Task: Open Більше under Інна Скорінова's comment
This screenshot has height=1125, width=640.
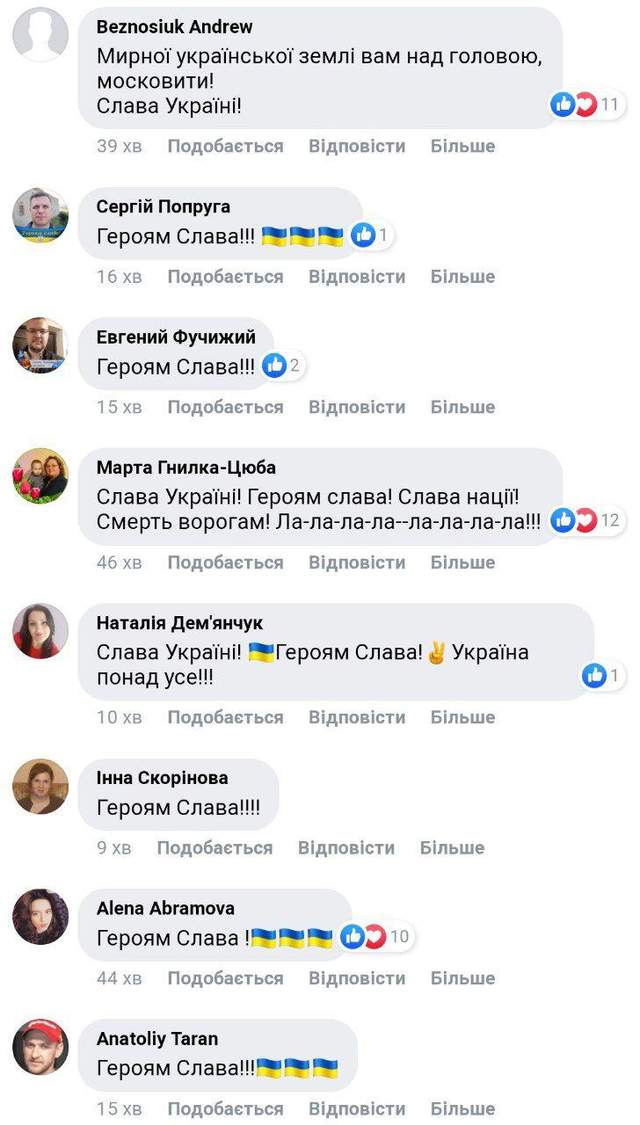Action: tap(452, 847)
